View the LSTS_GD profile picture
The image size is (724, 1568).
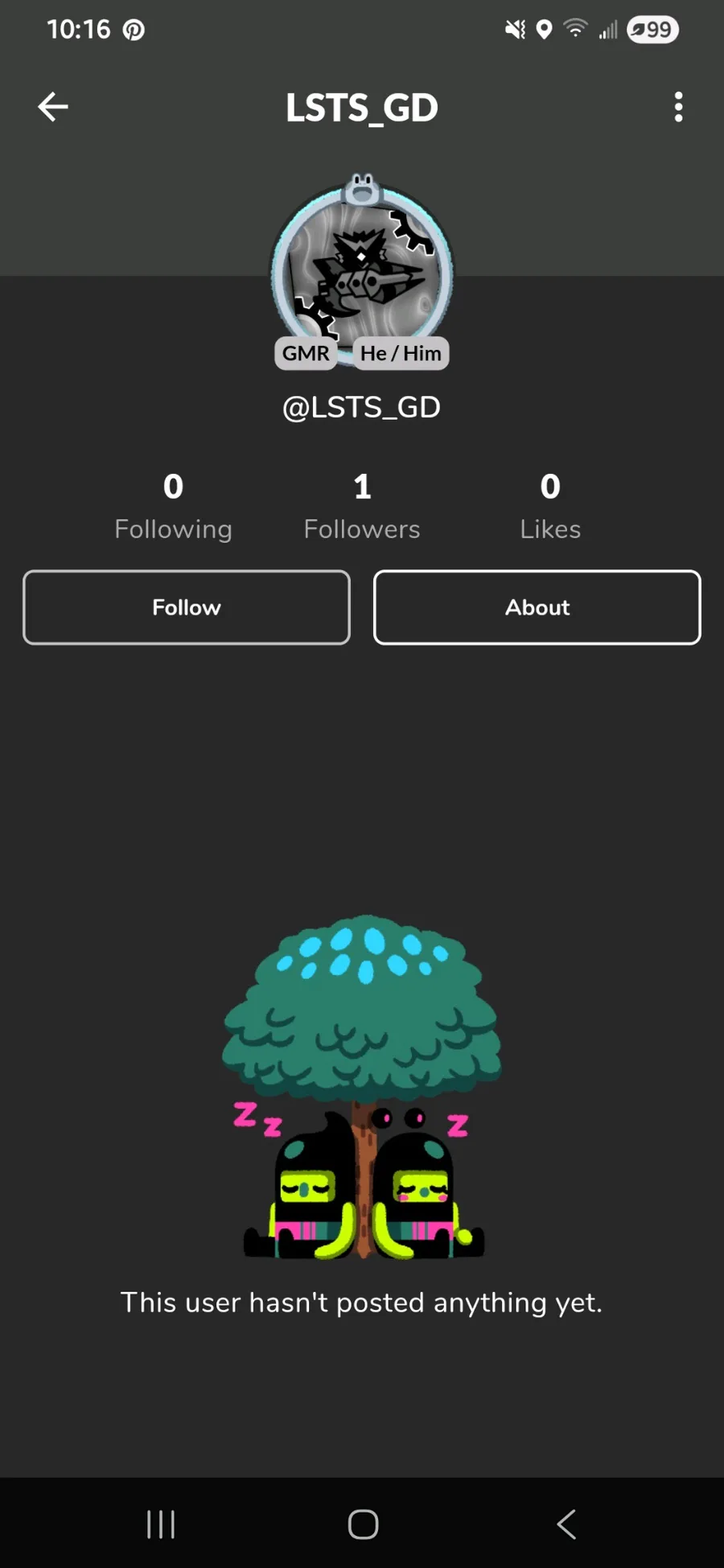click(361, 270)
